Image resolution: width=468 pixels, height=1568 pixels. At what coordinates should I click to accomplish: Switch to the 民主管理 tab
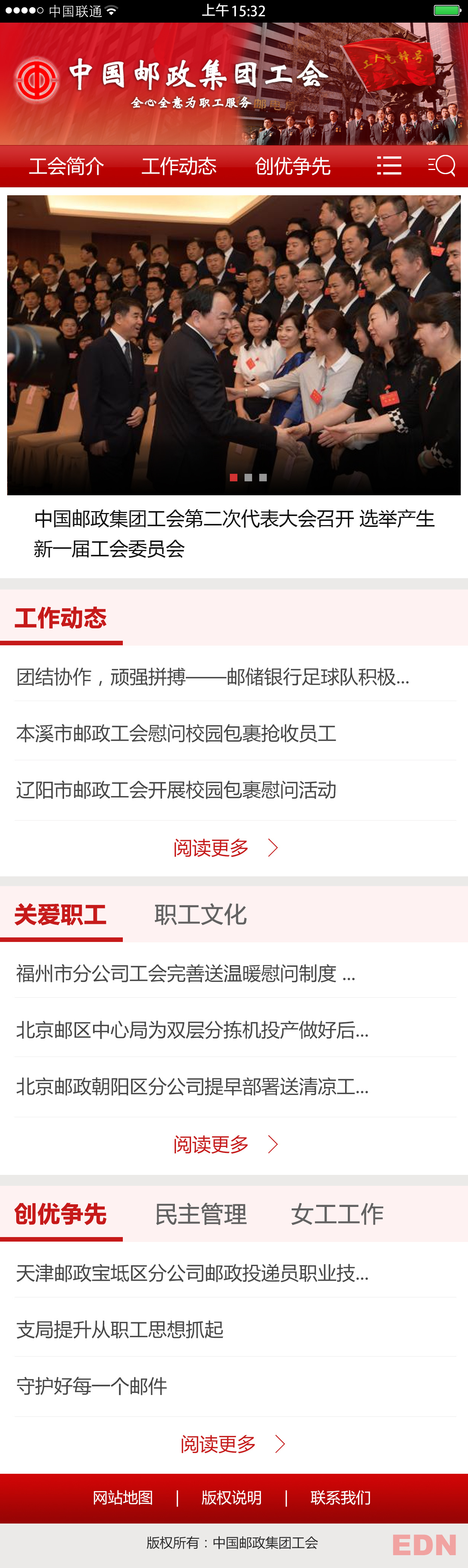point(201,1214)
